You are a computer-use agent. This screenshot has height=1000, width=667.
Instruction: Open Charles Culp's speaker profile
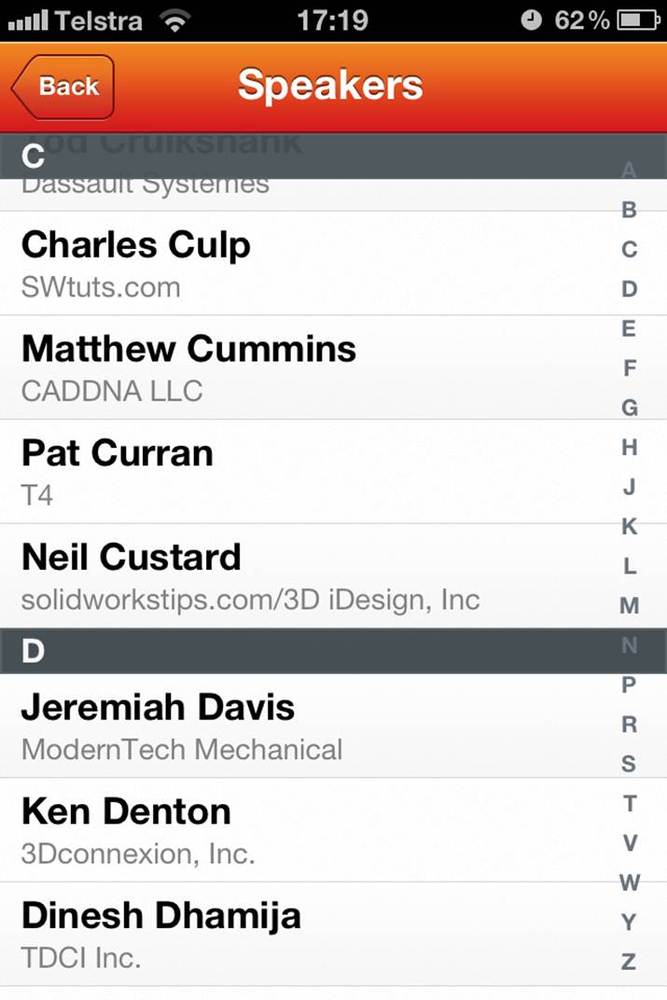(300, 263)
